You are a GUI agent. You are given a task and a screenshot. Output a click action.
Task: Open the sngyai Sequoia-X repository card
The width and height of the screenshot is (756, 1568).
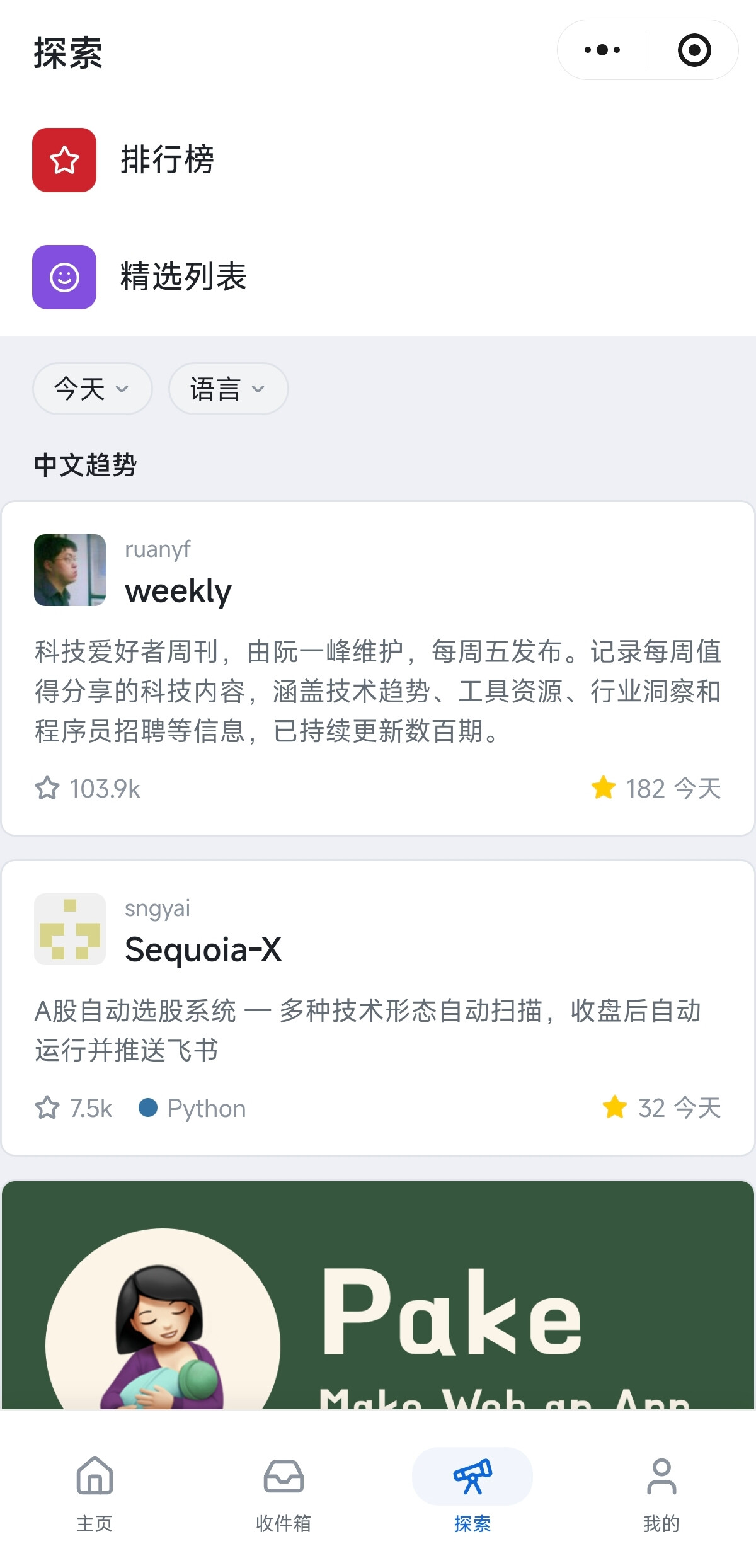click(378, 1008)
